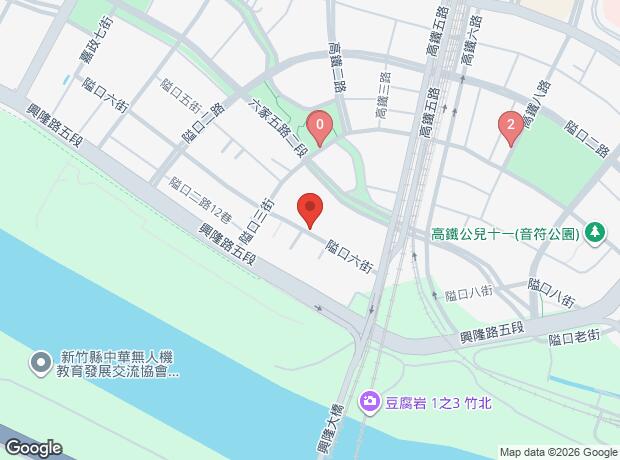Open the 豆腐岩 1之3 竹北 photo spot marker
Image resolution: width=620 pixels, height=460 pixels.
tap(370, 402)
